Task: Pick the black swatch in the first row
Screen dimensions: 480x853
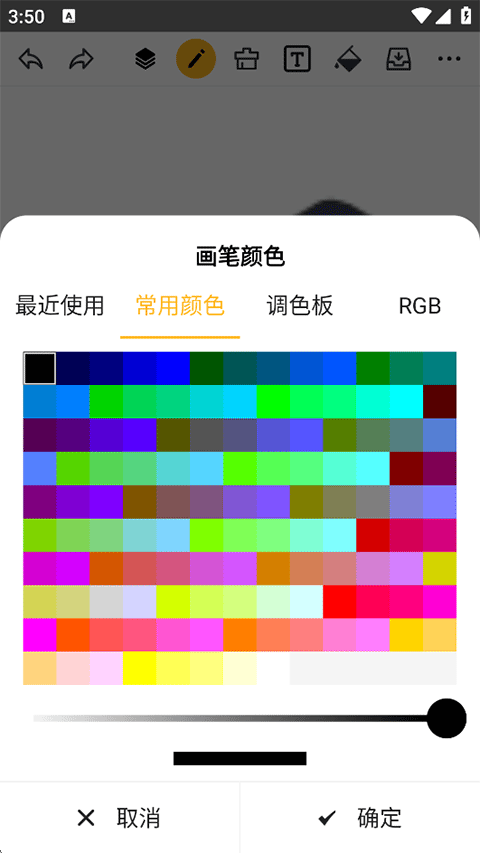Action: pyautogui.click(x=40, y=368)
